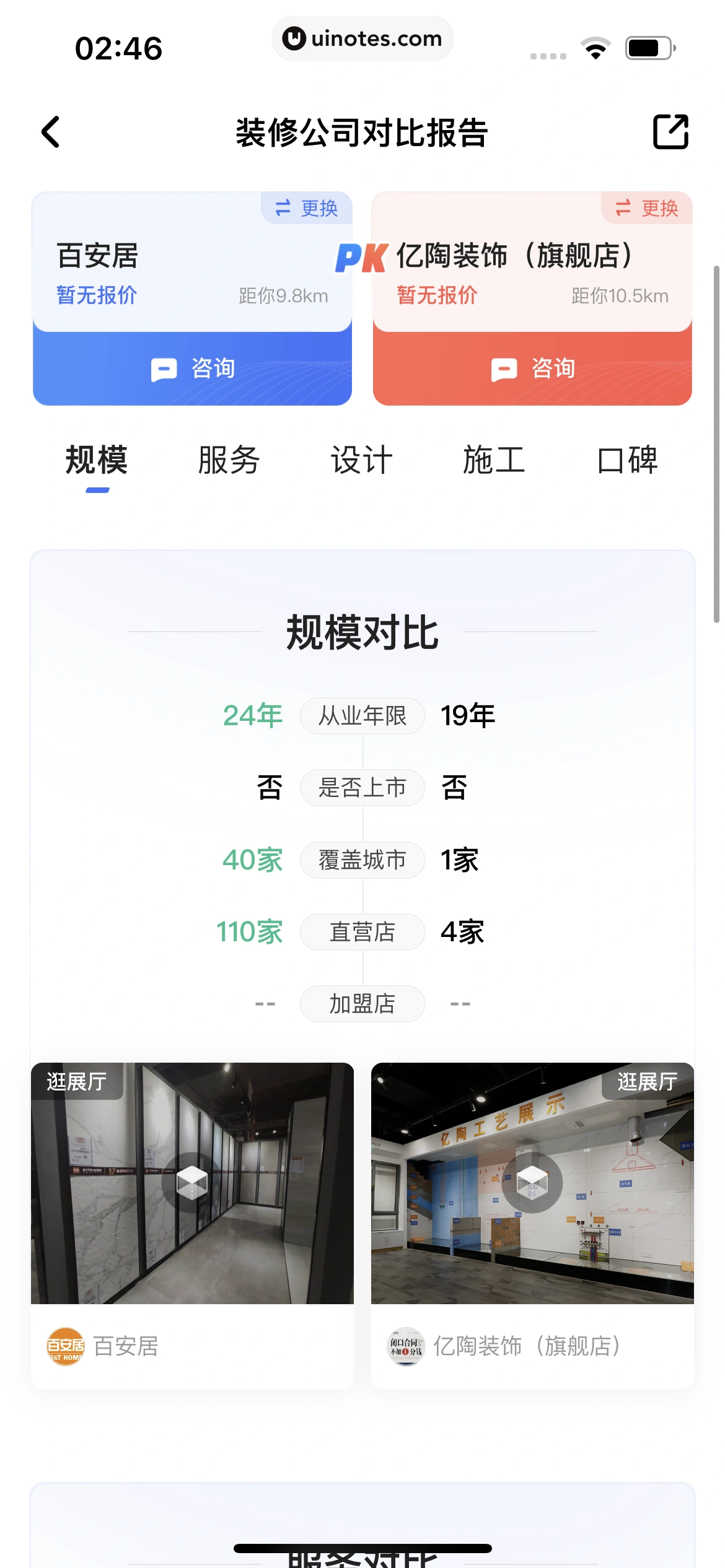
Task: Open the share icon in the top bar
Action: coord(670,132)
